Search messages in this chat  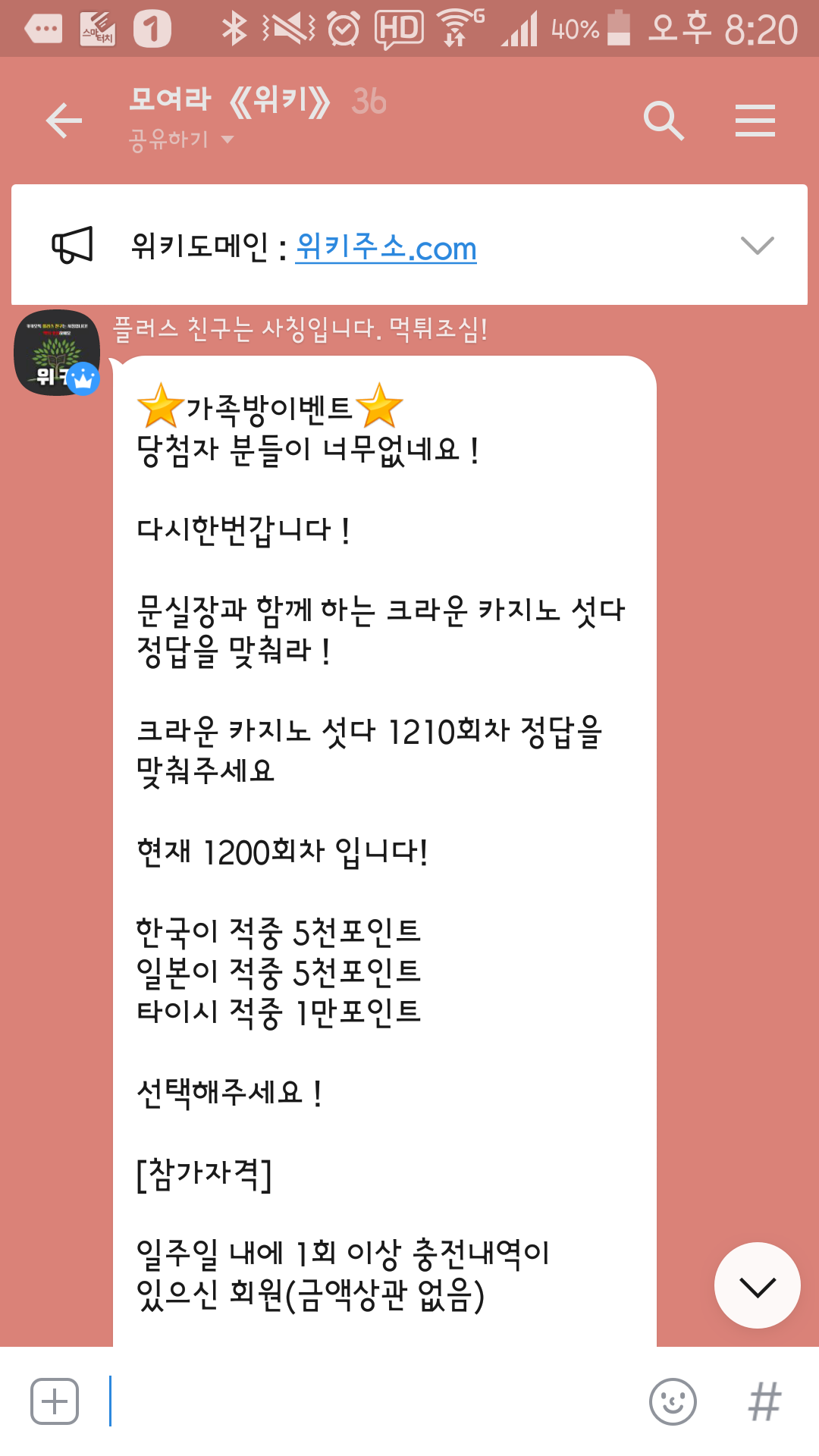(664, 121)
